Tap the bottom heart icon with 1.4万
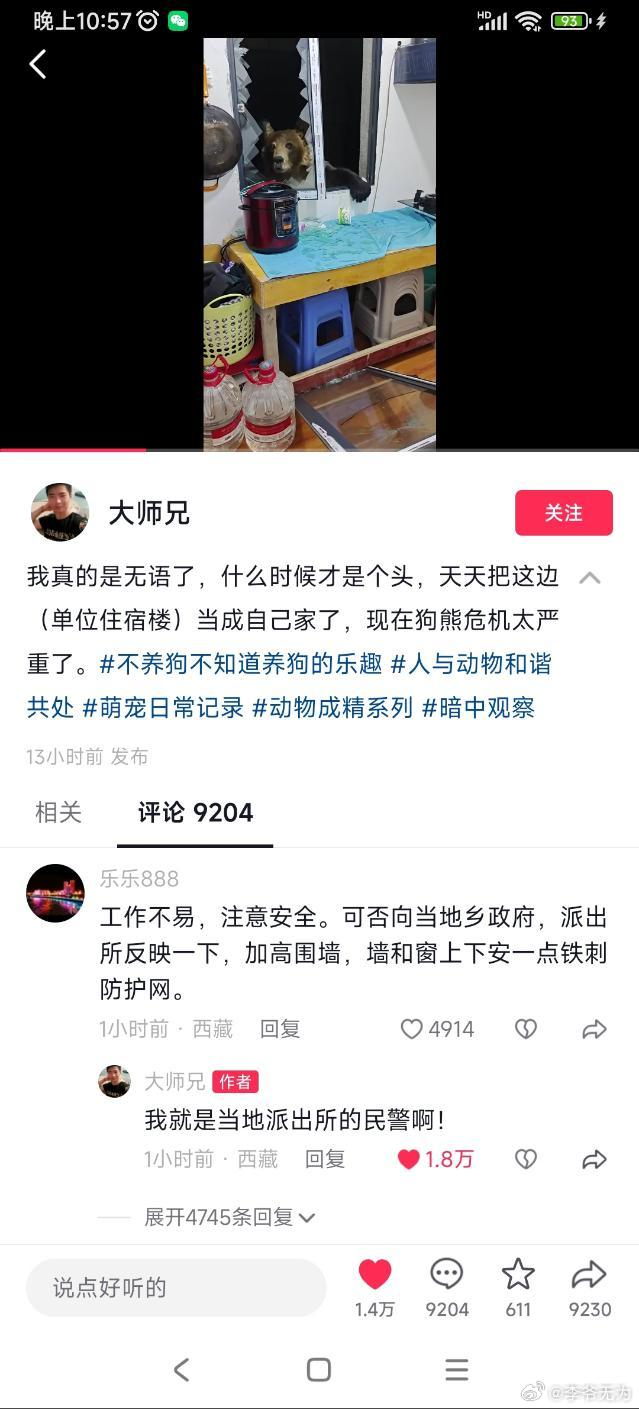 point(374,1275)
